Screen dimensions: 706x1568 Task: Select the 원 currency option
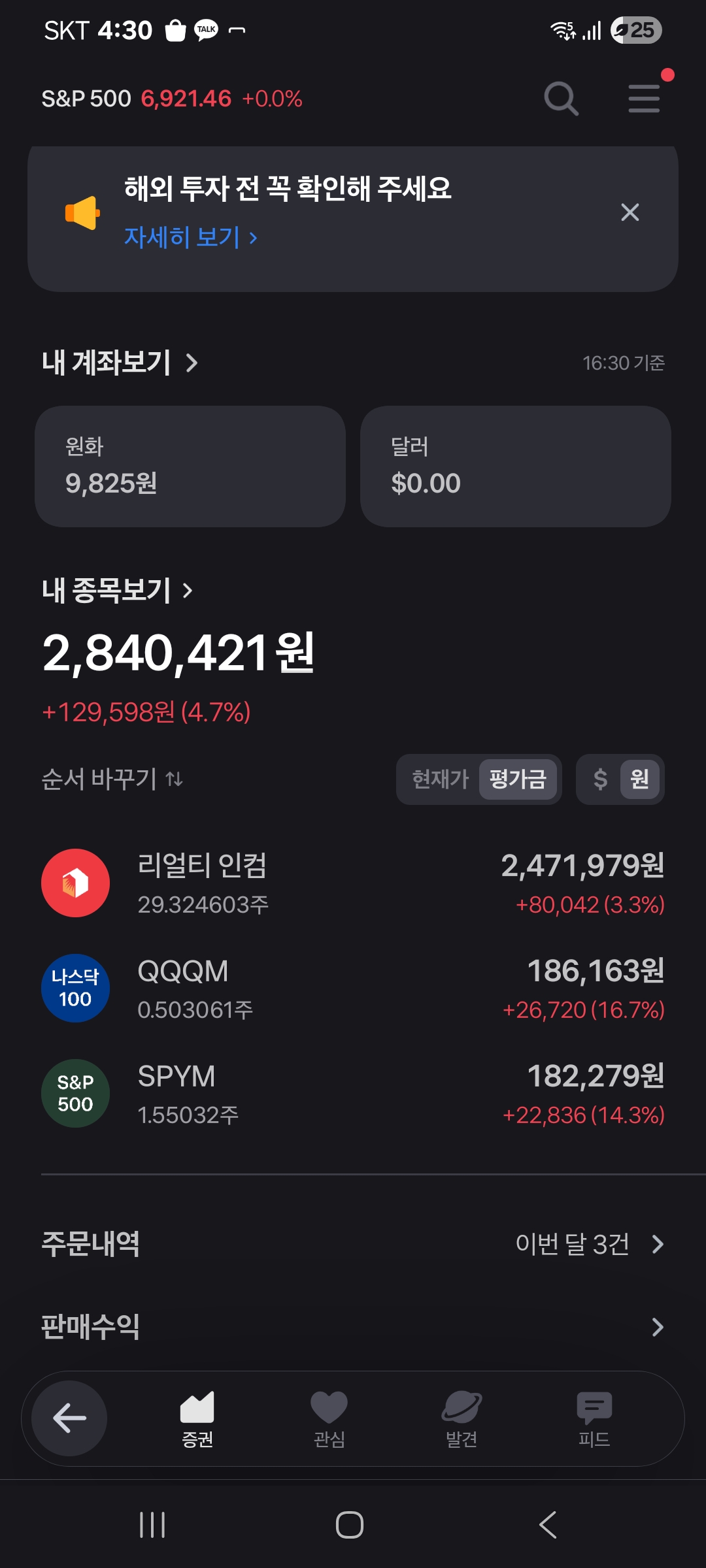pyautogui.click(x=639, y=779)
